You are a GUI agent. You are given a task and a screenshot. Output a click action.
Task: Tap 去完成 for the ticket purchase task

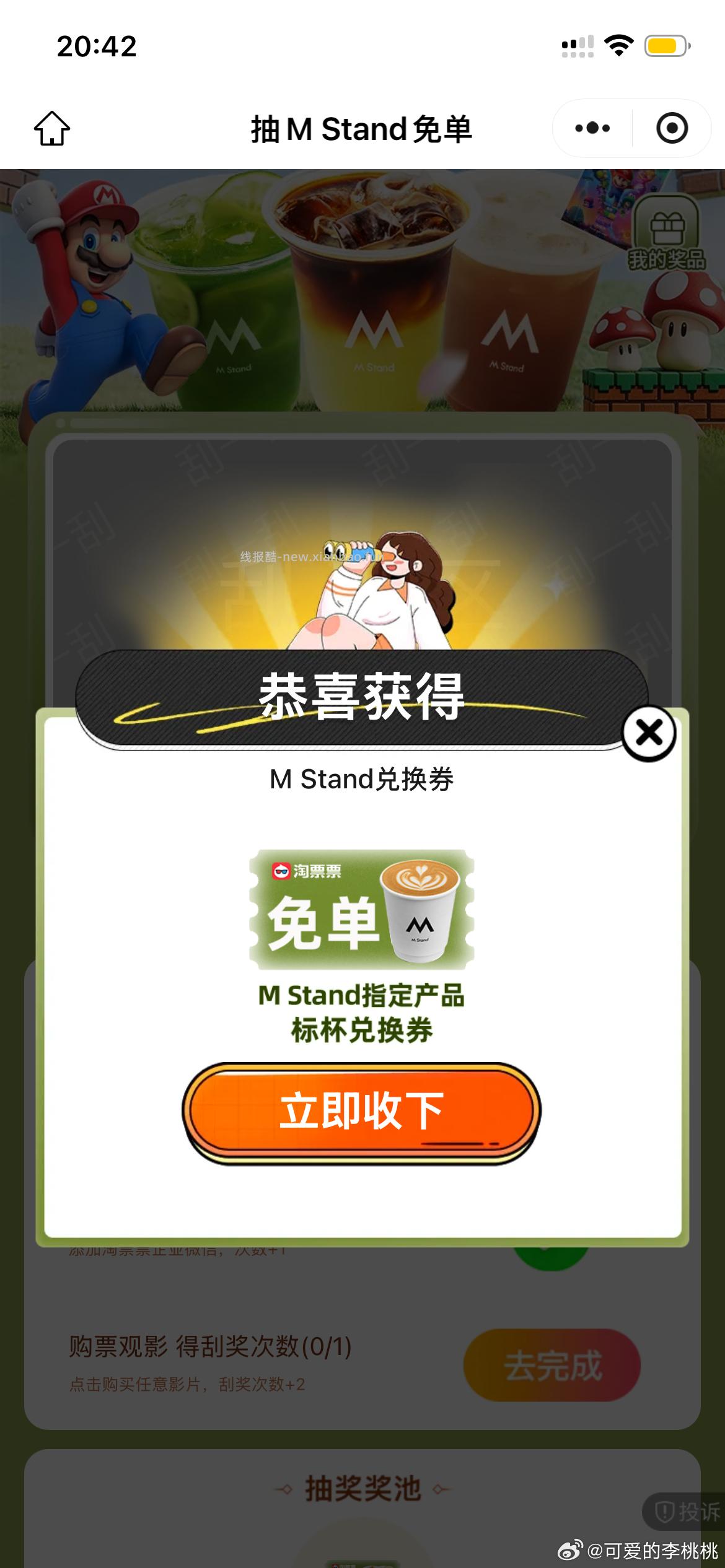pyautogui.click(x=551, y=1365)
